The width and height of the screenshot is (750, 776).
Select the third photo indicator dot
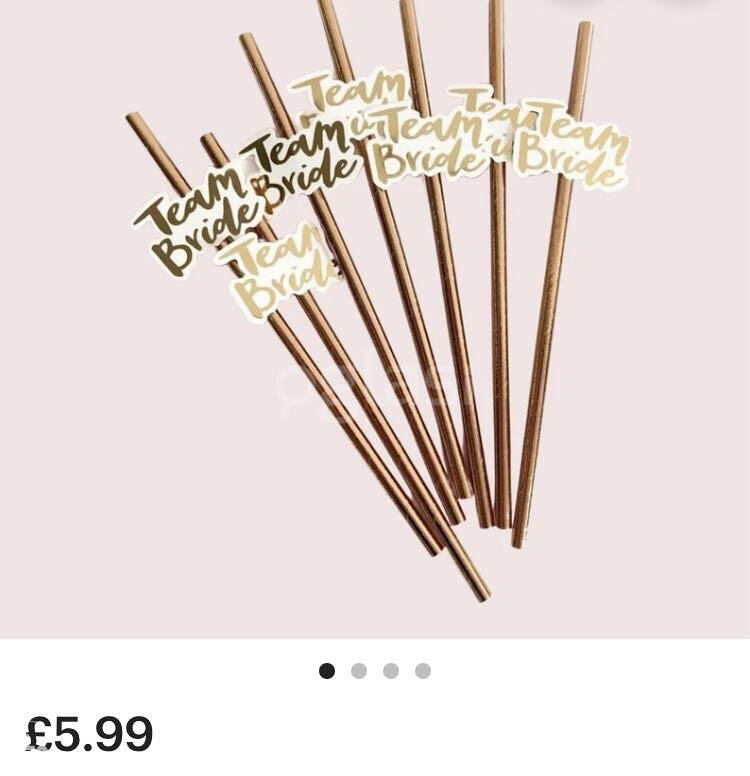tap(391, 671)
